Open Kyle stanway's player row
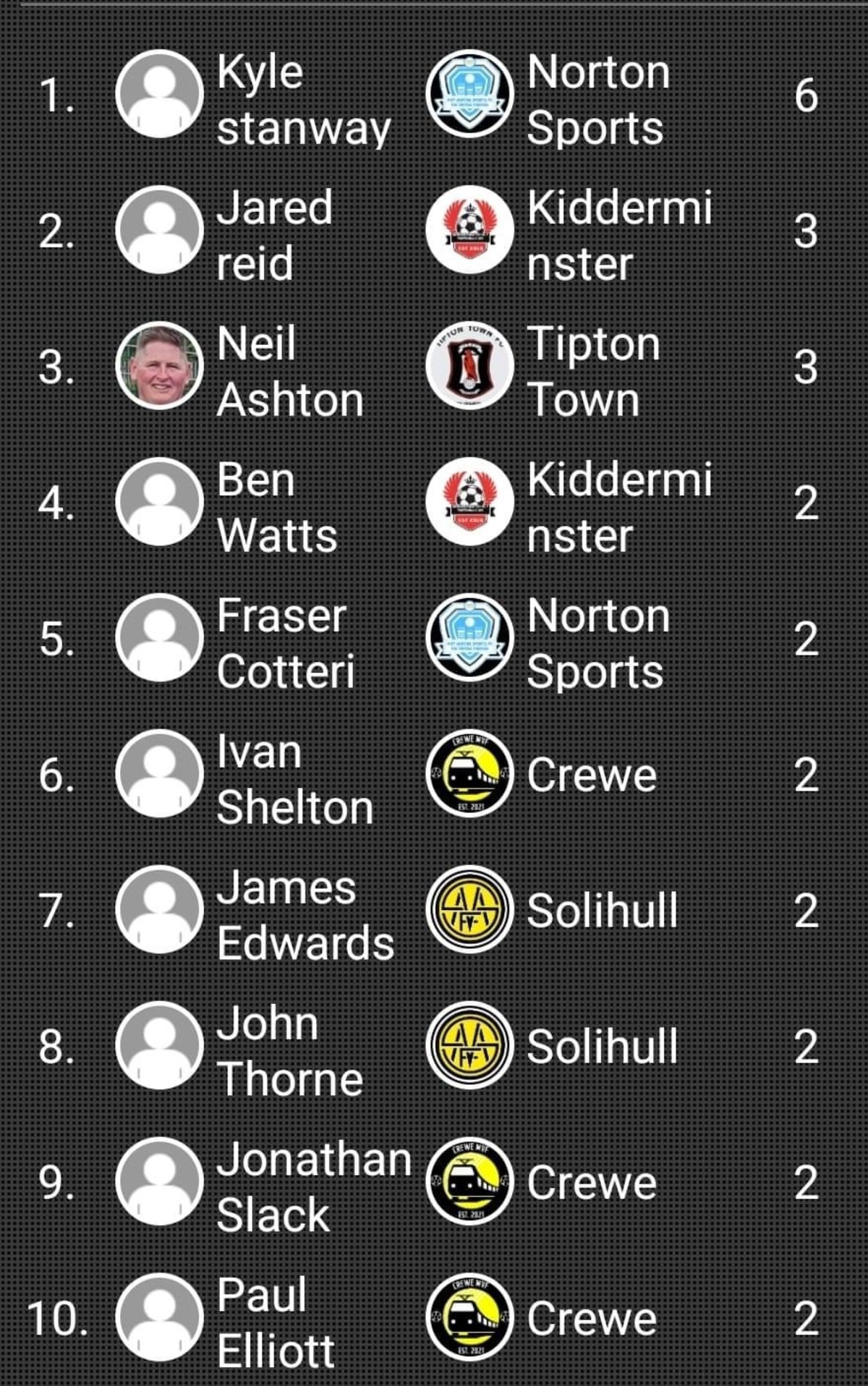This screenshot has width=868, height=1386. (x=304, y=100)
